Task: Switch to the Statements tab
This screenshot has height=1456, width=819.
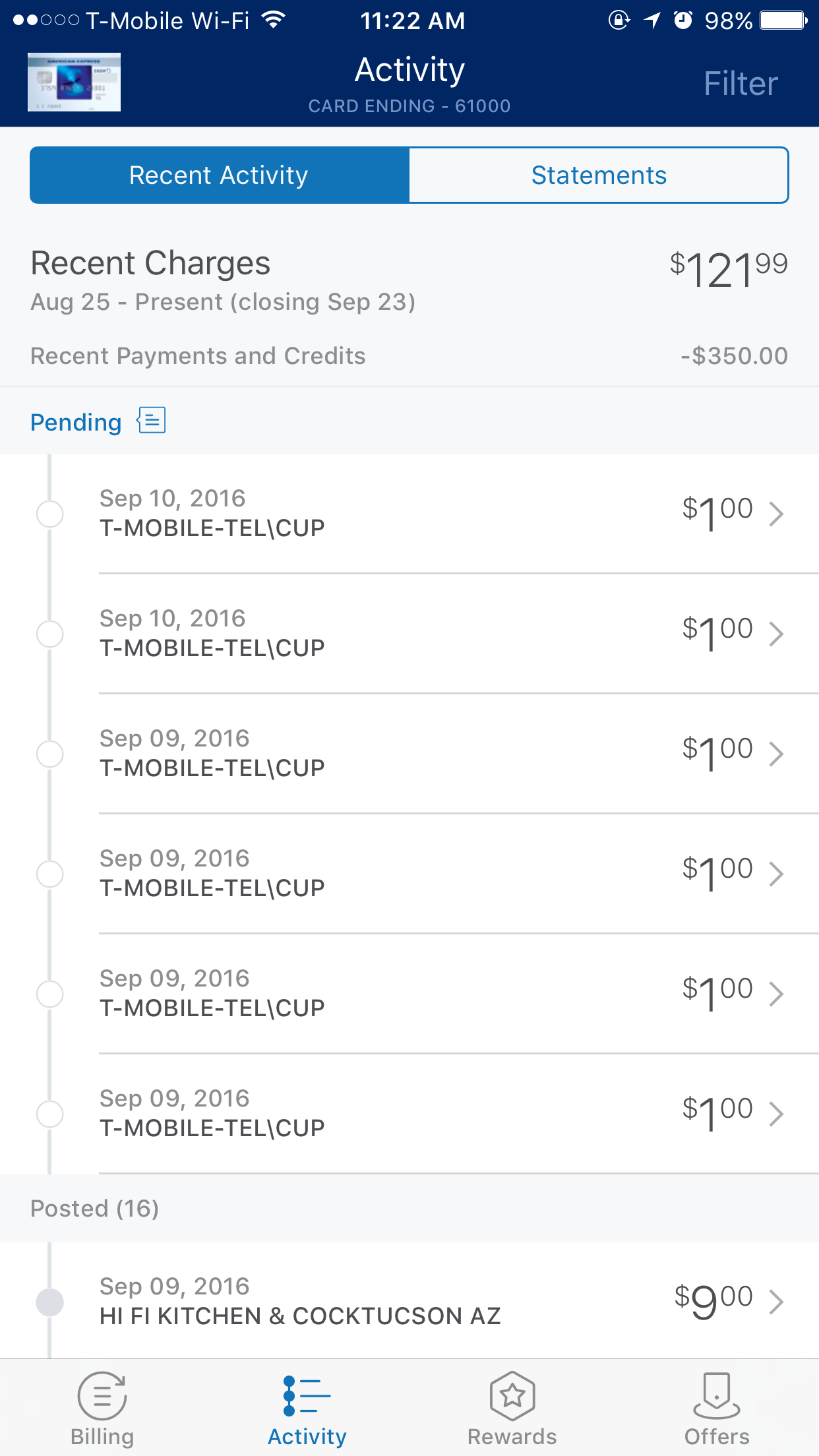Action: tap(599, 175)
